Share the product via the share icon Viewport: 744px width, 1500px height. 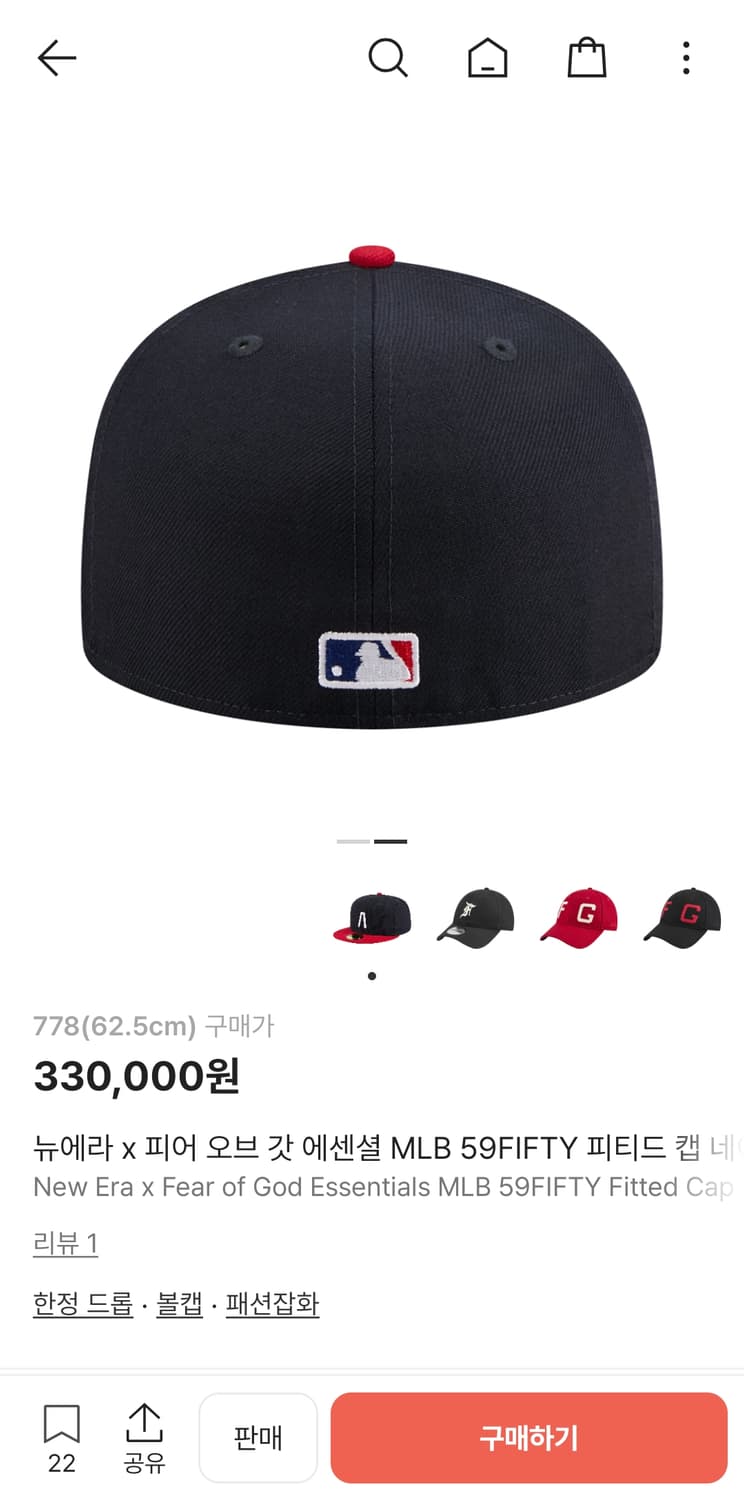click(x=143, y=1436)
